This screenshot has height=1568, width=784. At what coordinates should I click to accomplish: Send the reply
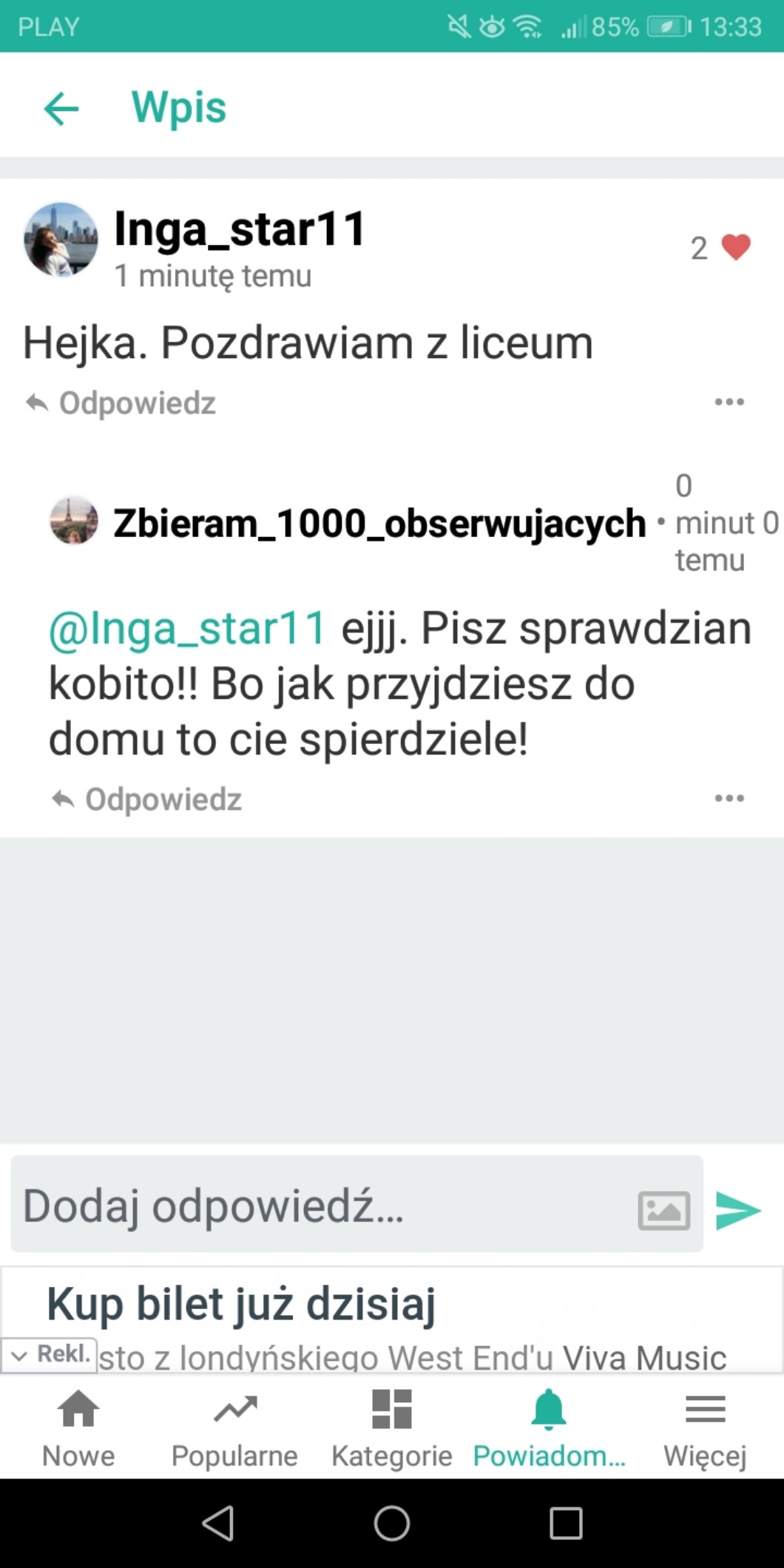coord(737,1211)
